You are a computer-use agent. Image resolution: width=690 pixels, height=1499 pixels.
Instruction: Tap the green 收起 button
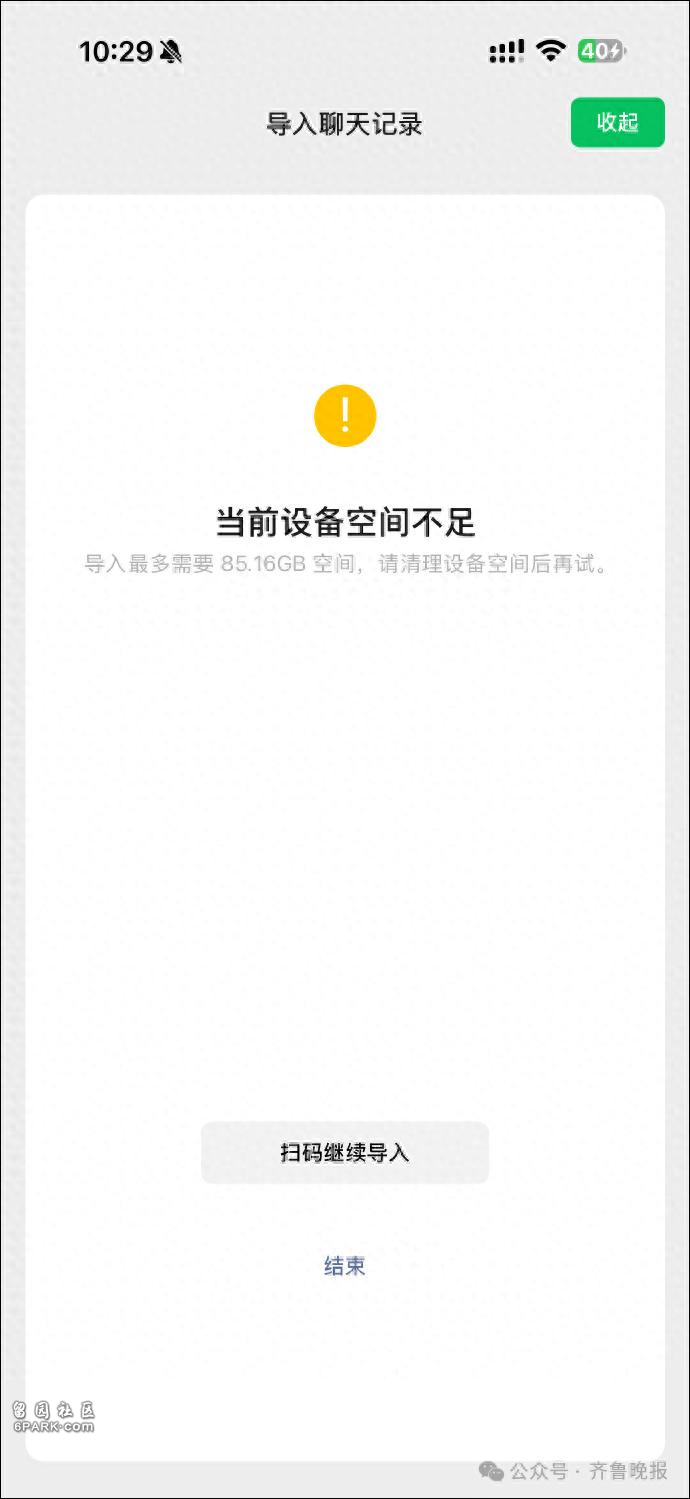[617, 123]
